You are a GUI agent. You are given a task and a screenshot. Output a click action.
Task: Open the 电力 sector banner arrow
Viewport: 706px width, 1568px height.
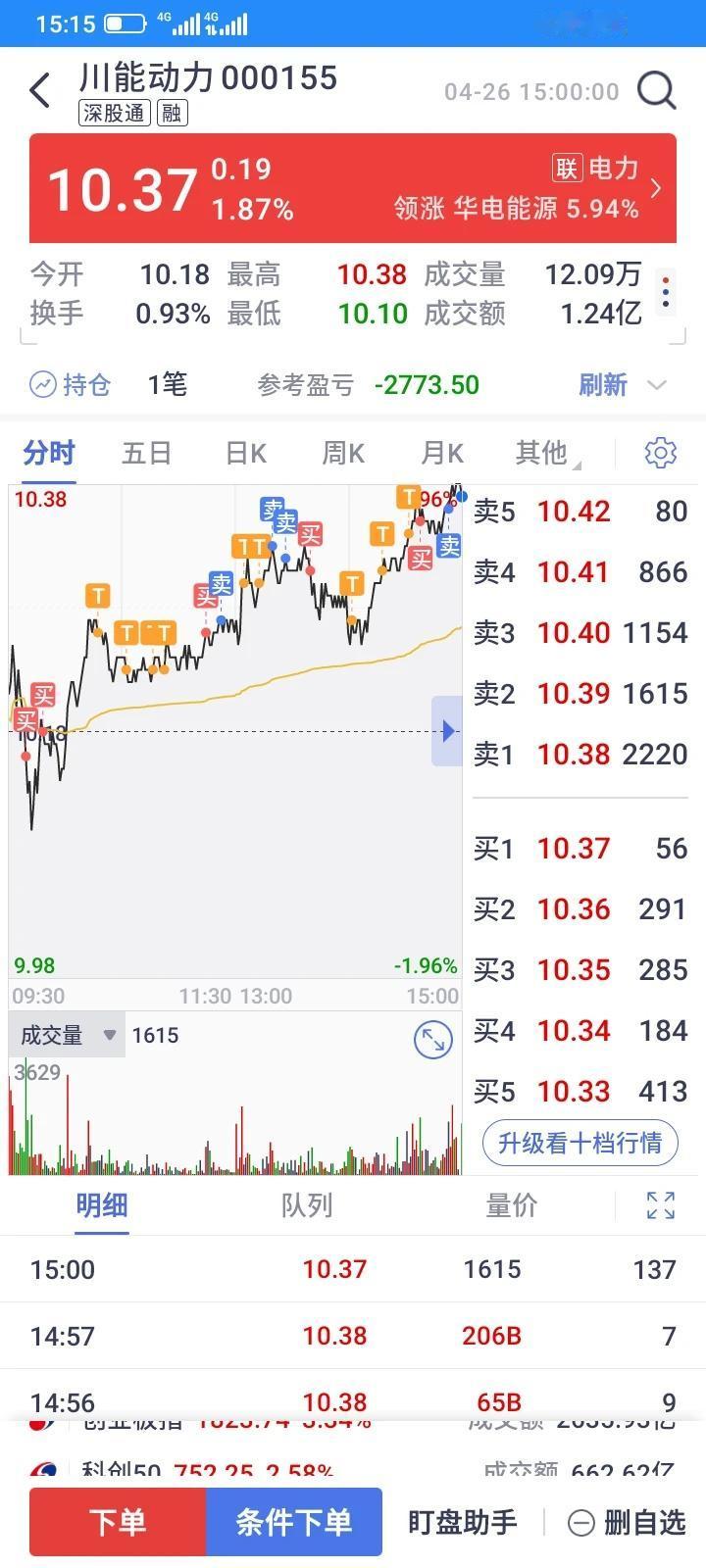656,188
